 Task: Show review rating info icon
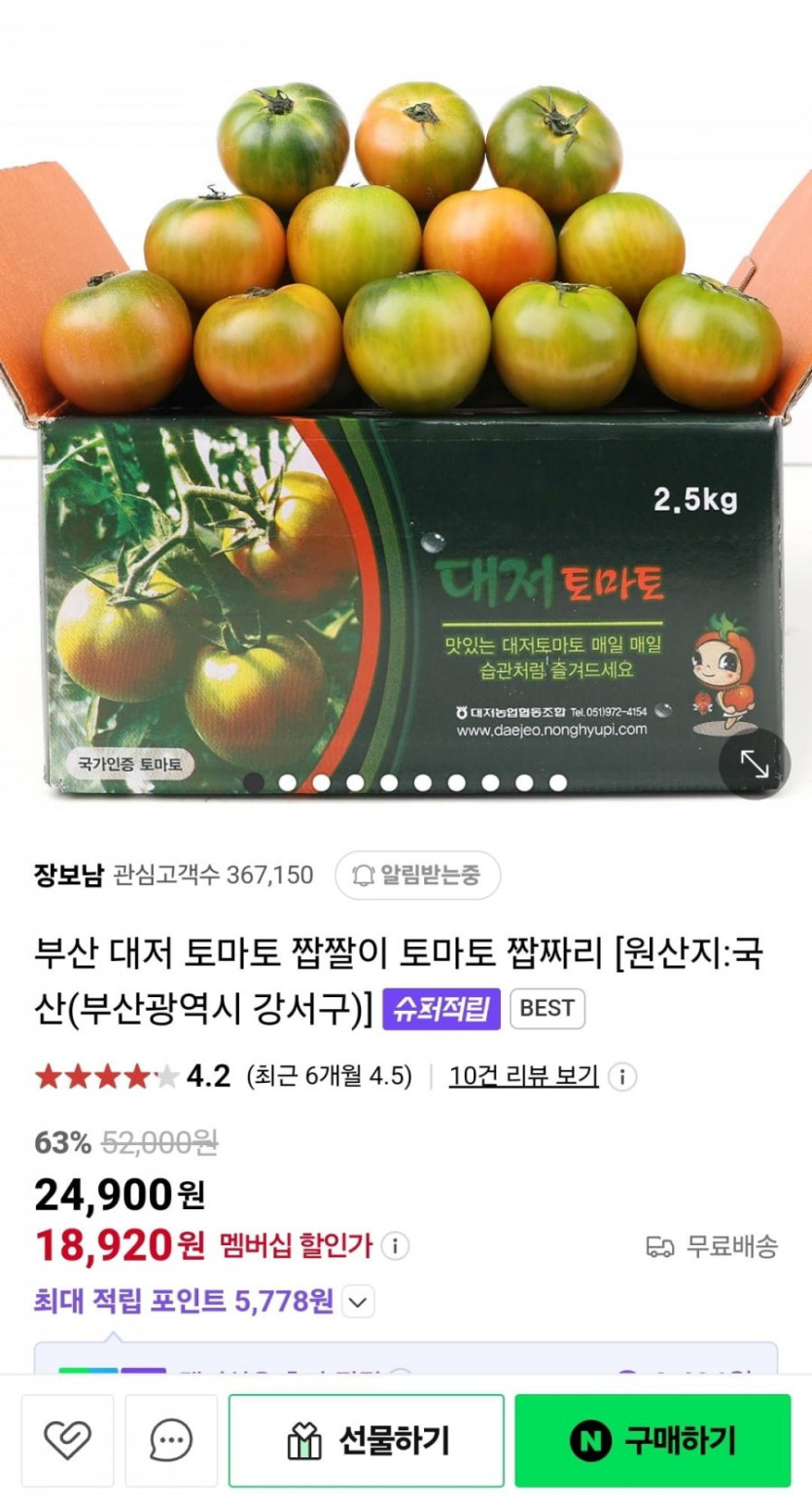622,1077
